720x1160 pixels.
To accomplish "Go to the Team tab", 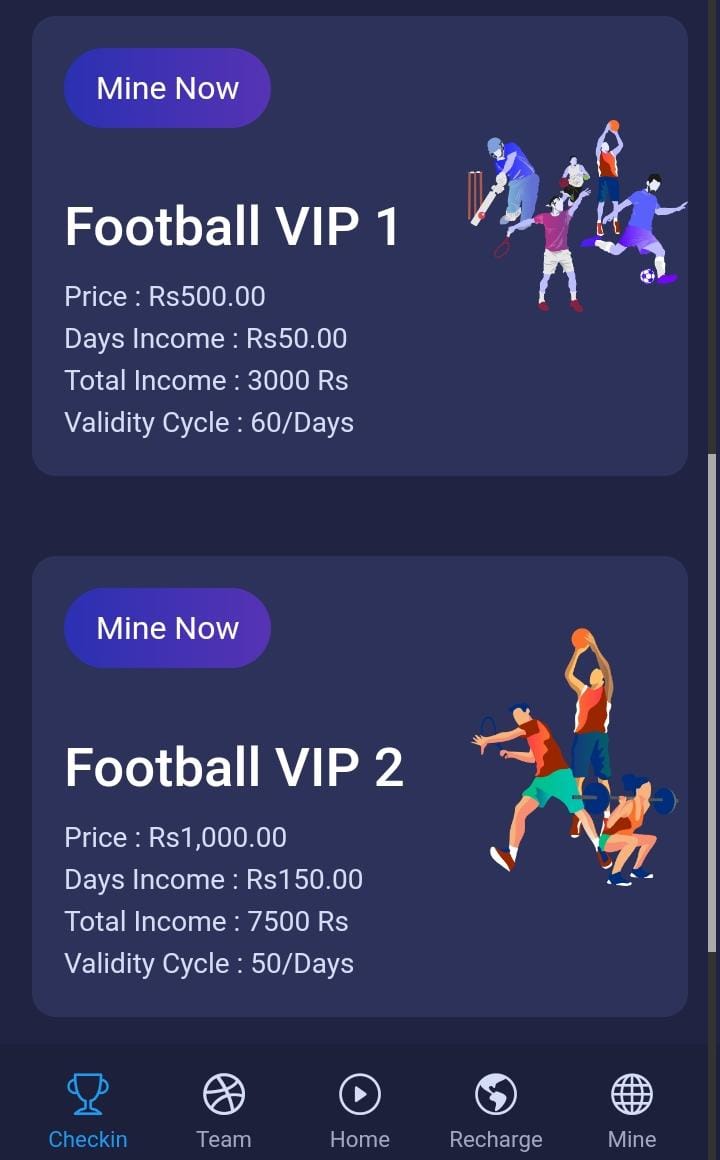I will click(x=224, y=1110).
